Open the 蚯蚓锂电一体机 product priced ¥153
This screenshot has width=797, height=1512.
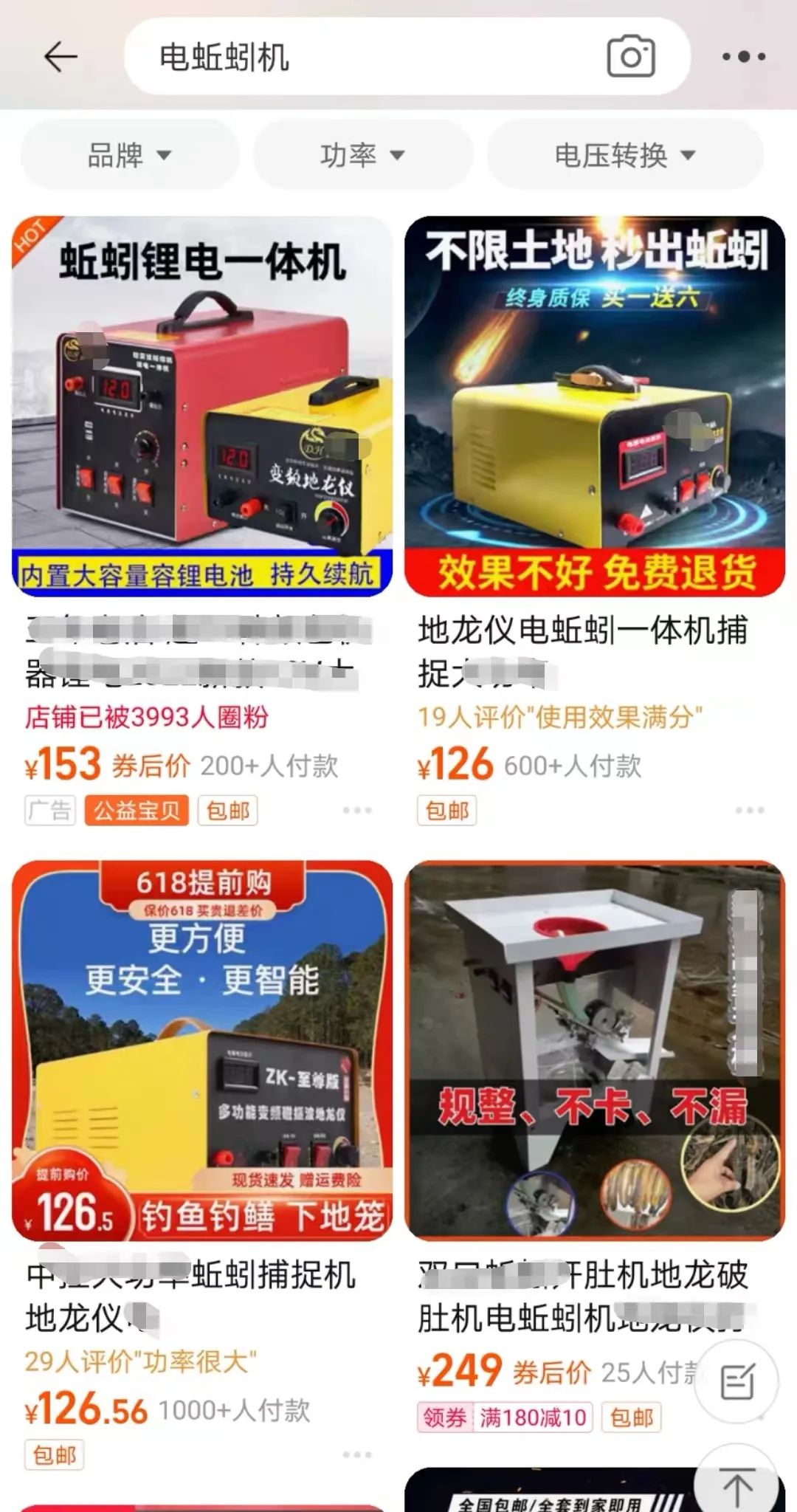[202, 406]
